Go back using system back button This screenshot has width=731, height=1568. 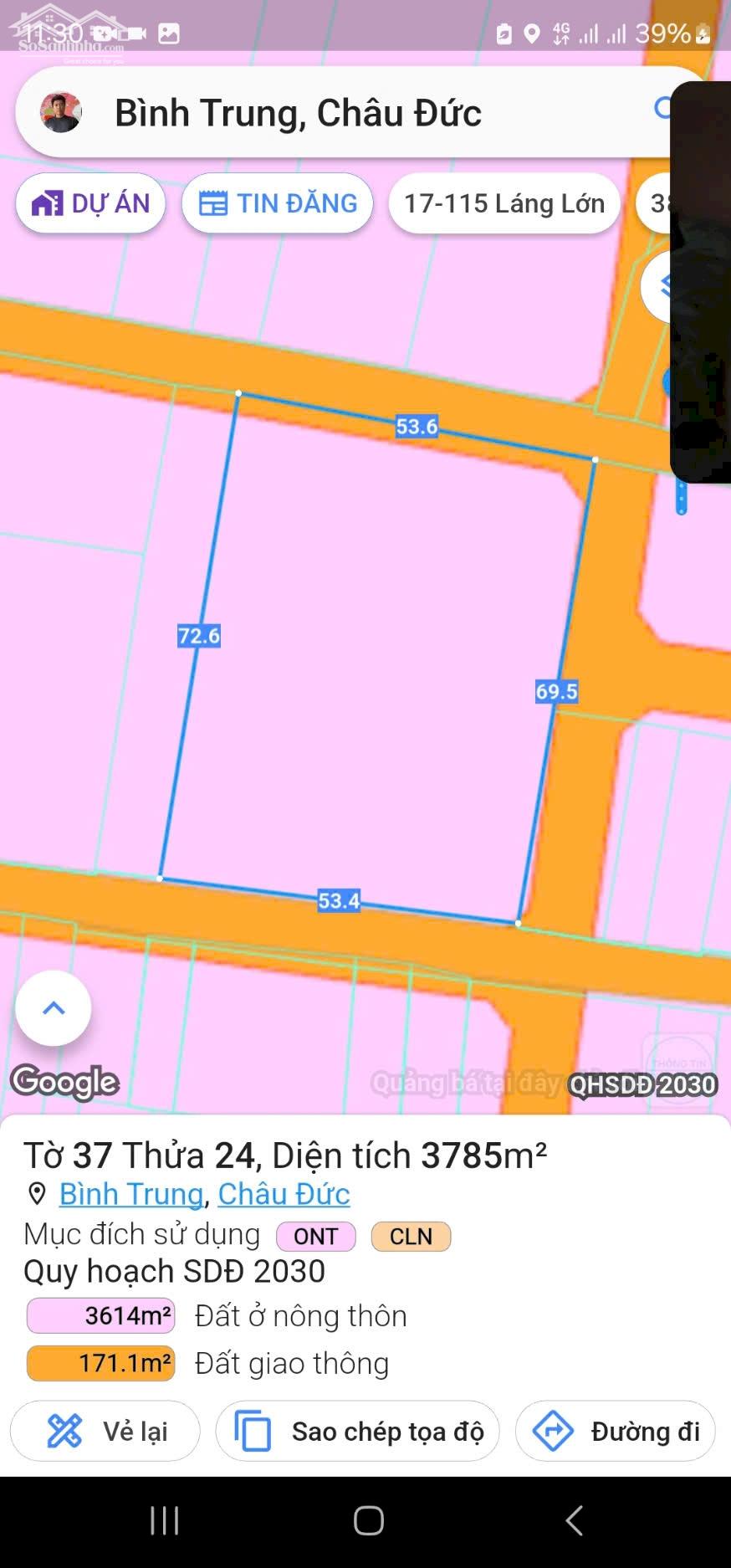[574, 1520]
